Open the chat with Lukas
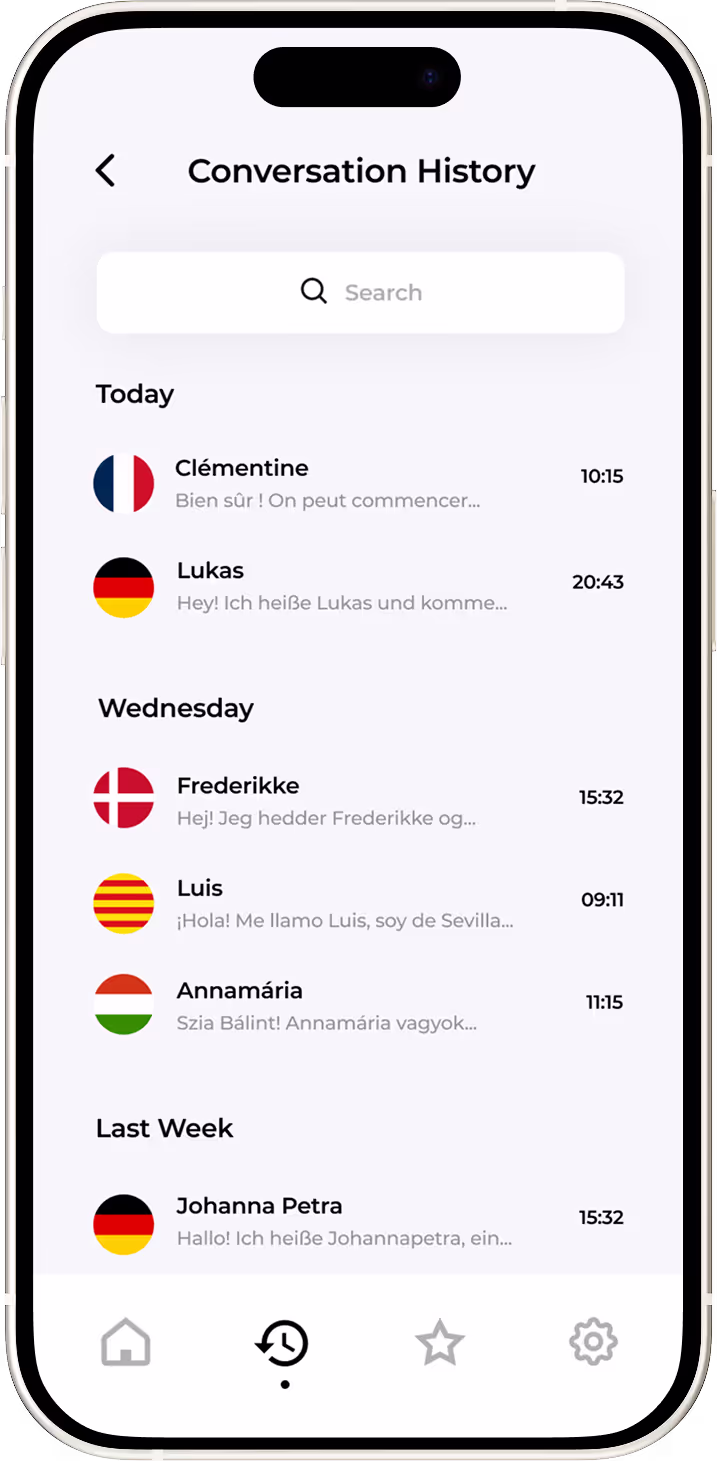This screenshot has width=717, height=1461. [358, 587]
